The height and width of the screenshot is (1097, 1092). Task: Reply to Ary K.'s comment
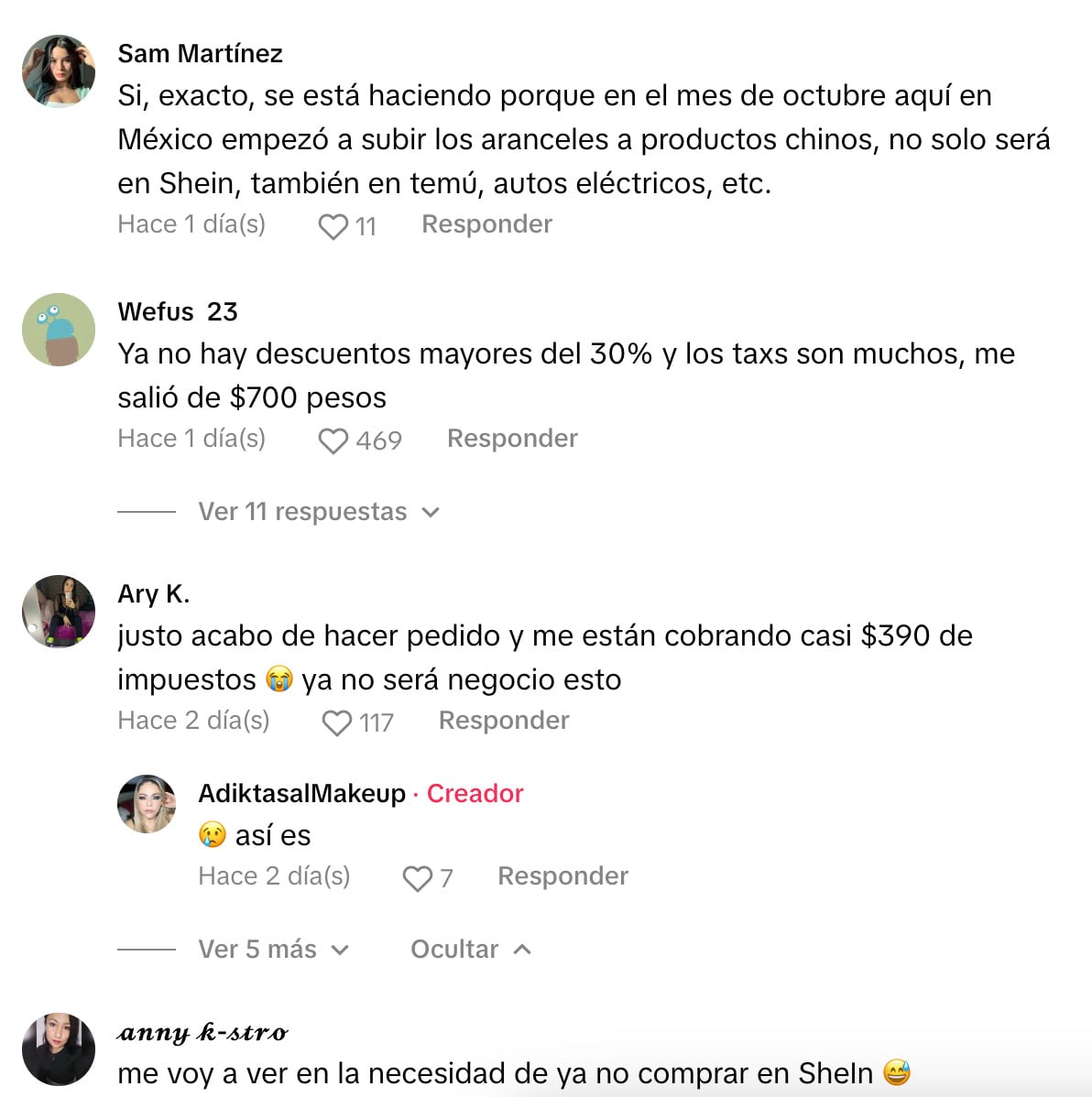(x=504, y=721)
